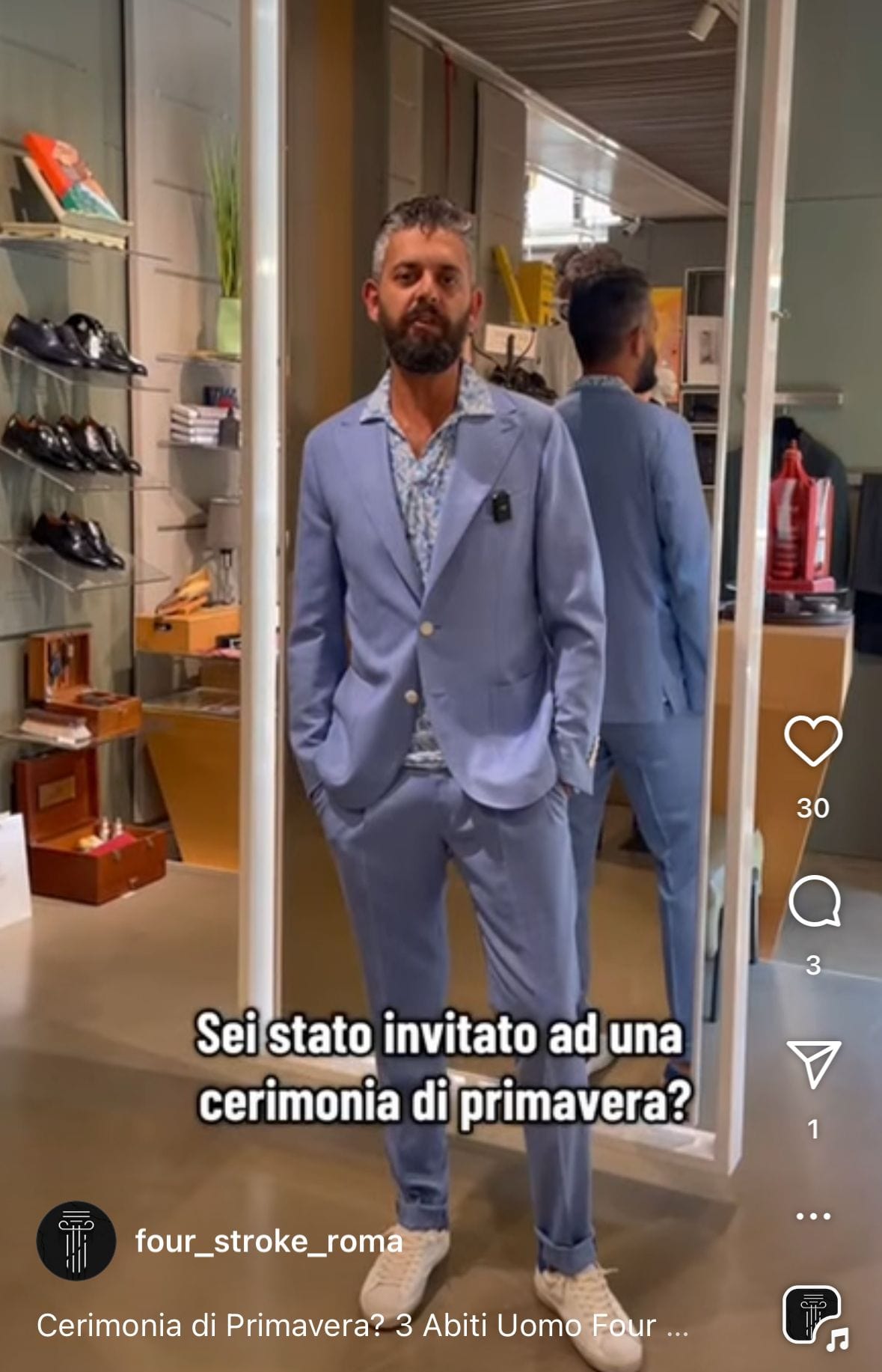Open the reel's audio track page
The image size is (882, 1372).
click(x=814, y=1317)
